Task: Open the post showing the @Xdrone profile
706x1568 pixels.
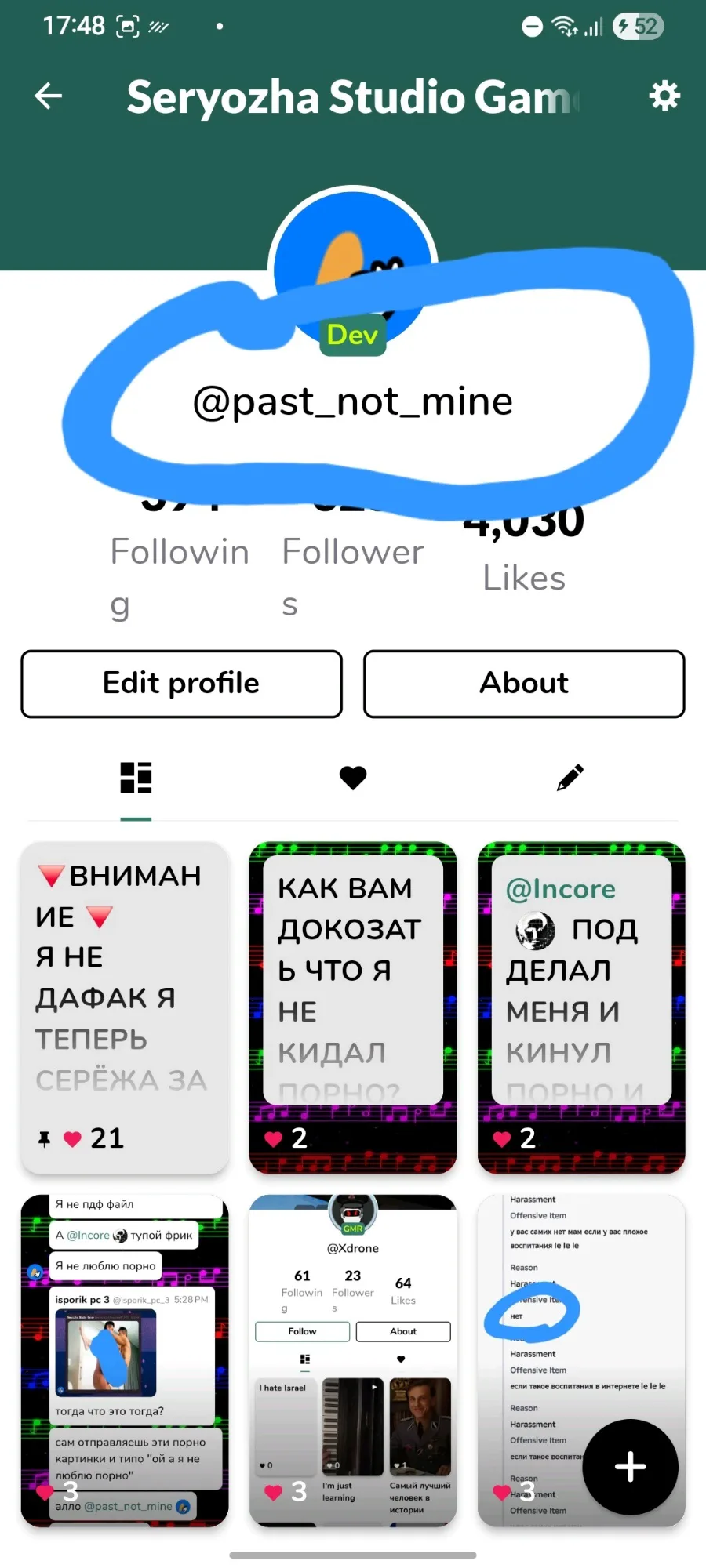Action: (353, 1360)
